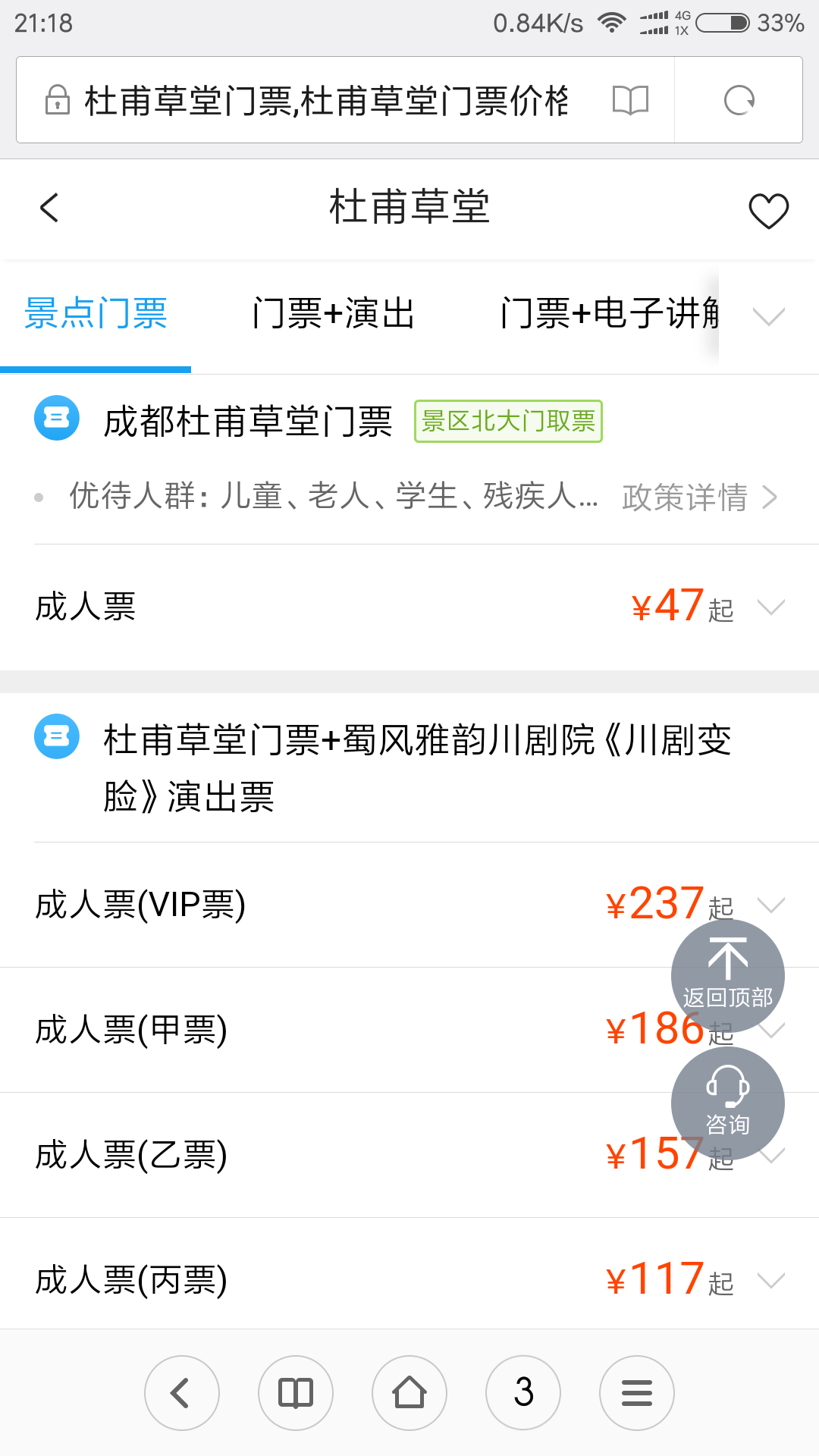Open the browser bookmarks button

click(296, 1393)
